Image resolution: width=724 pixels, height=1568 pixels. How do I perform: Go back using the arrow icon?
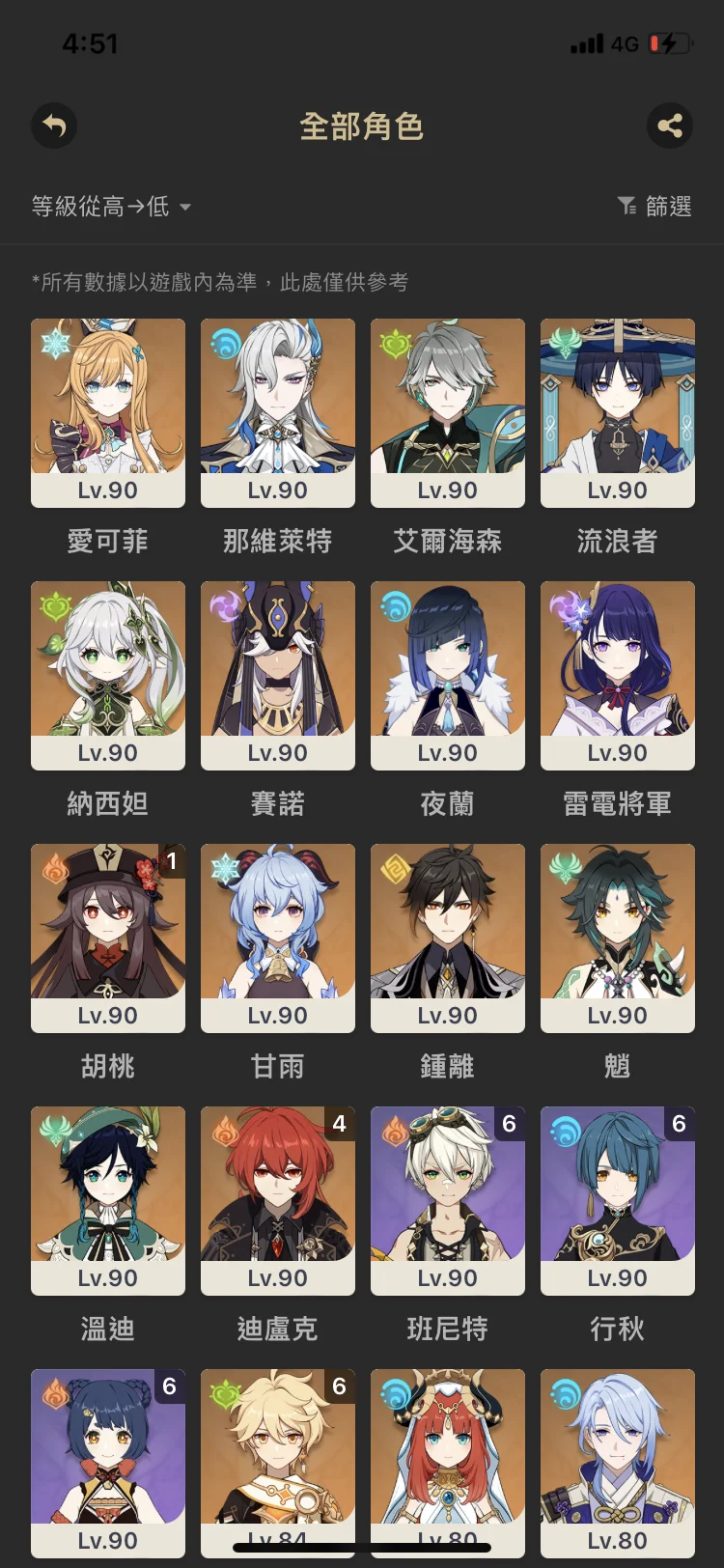[x=54, y=126]
